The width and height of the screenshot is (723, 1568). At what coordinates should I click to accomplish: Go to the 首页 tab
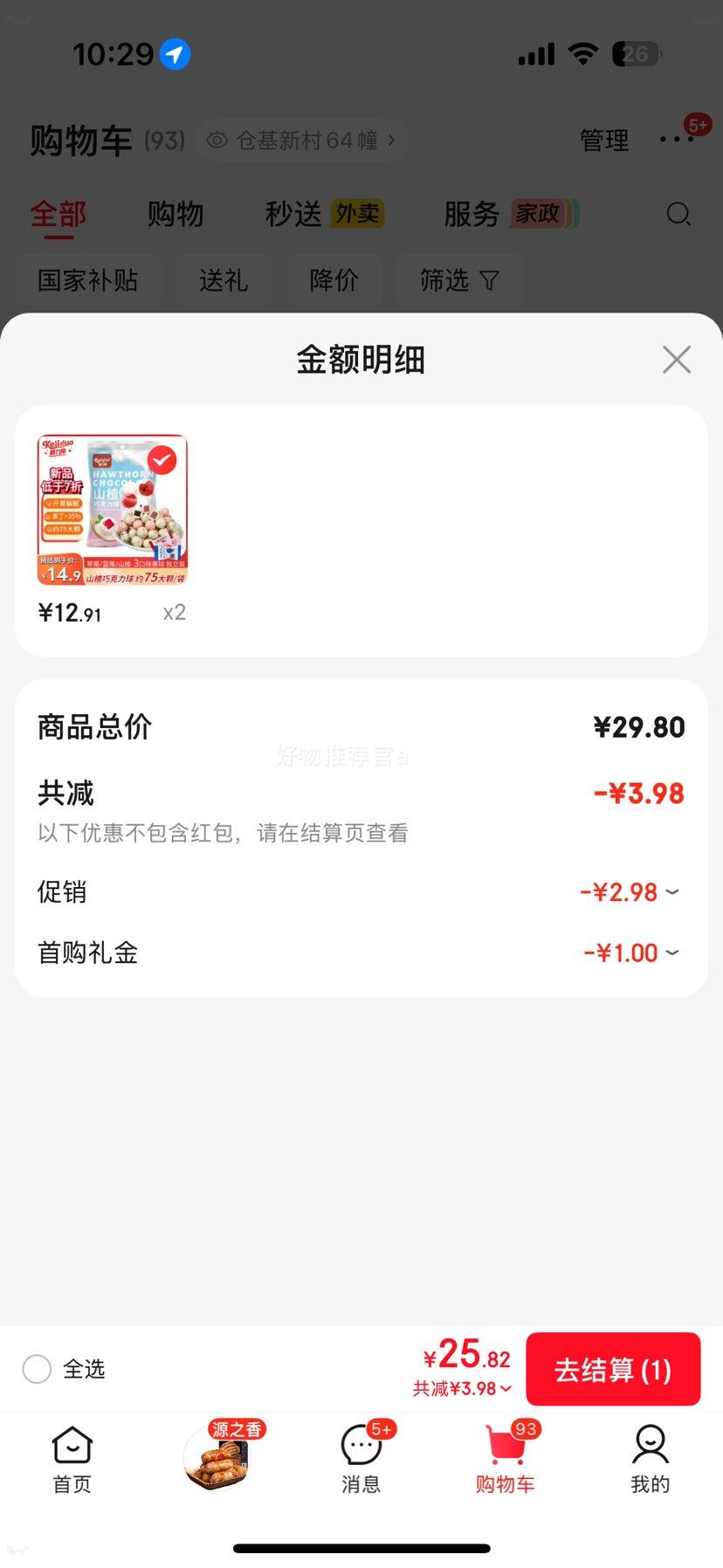click(72, 1461)
